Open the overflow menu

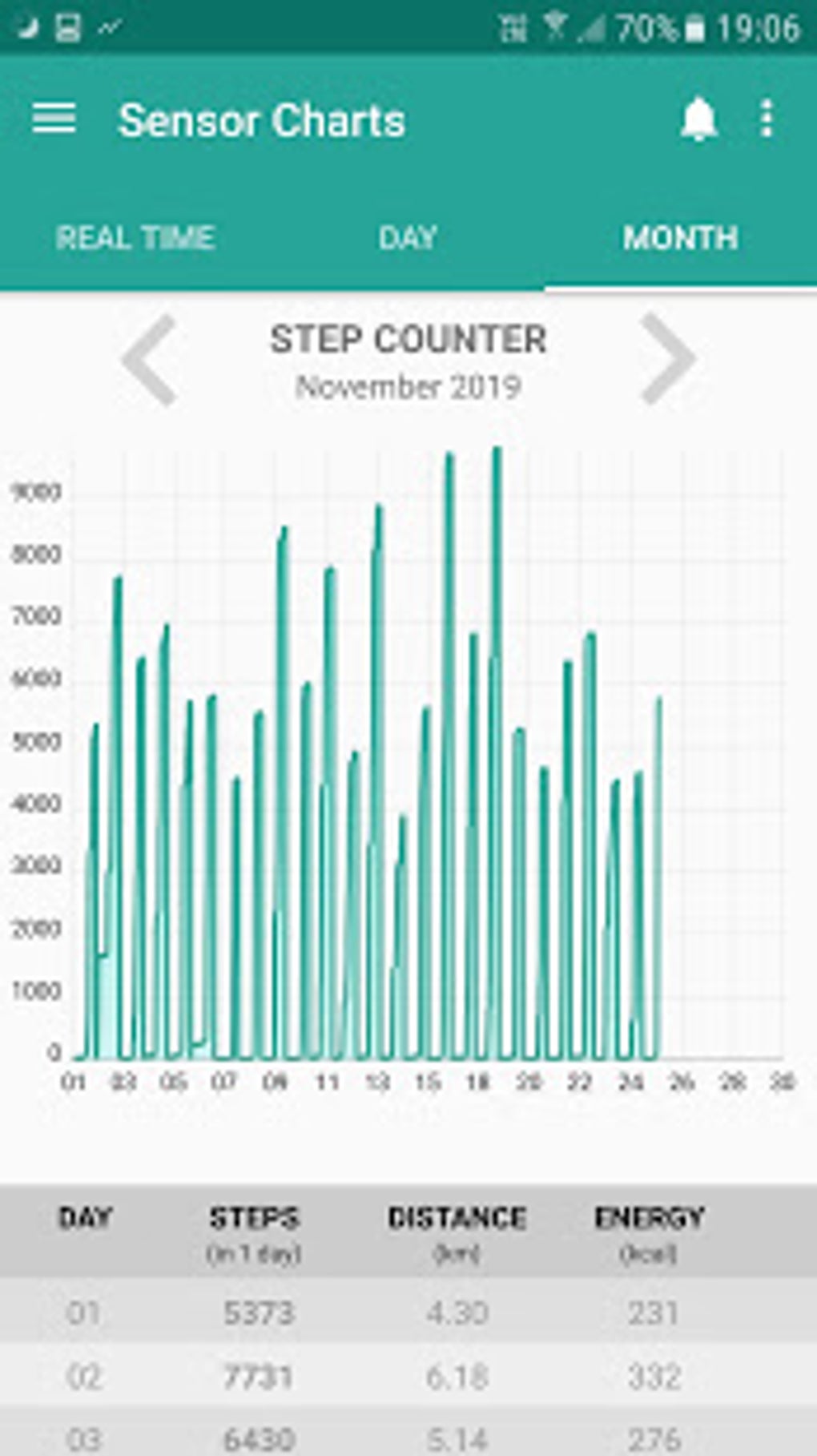pyautogui.click(x=767, y=120)
